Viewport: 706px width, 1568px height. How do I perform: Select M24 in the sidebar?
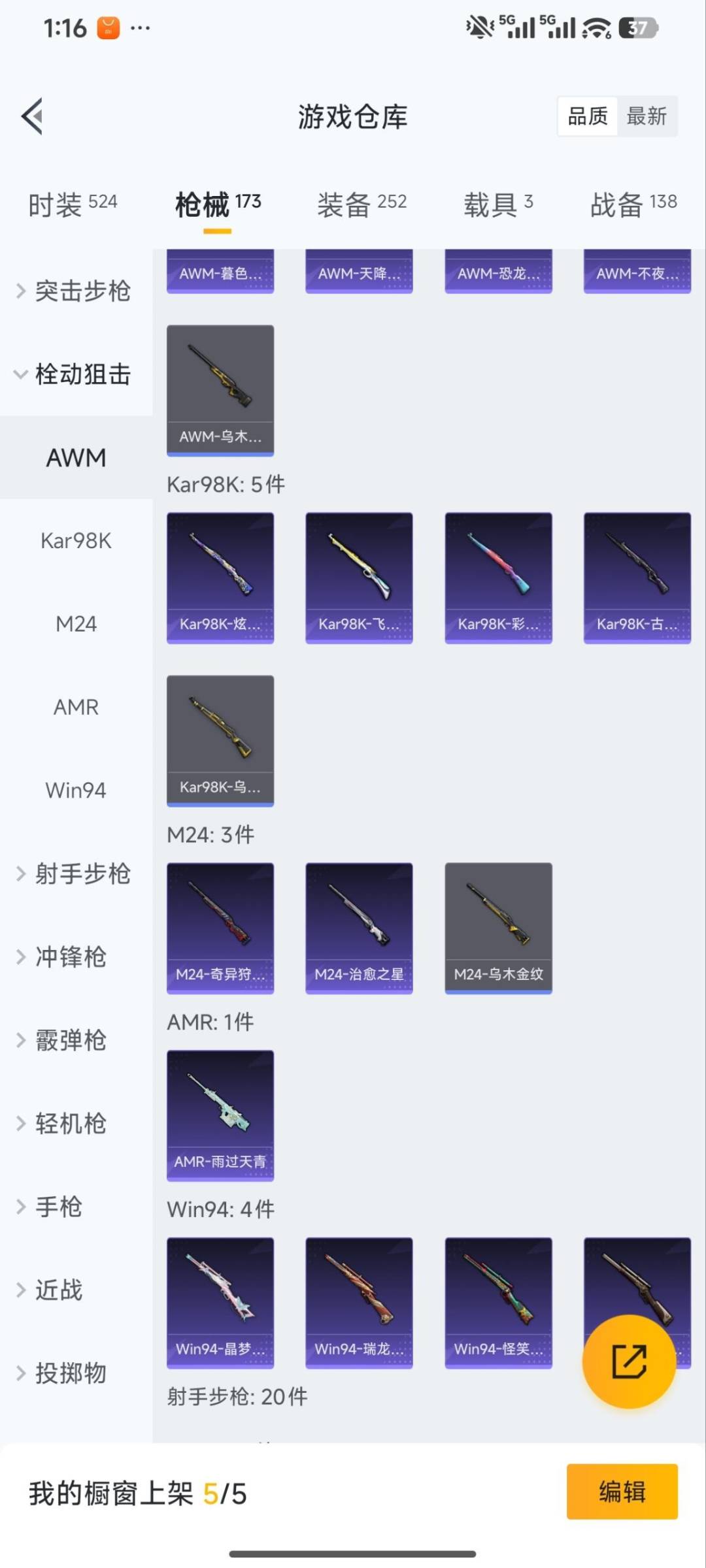coord(75,623)
